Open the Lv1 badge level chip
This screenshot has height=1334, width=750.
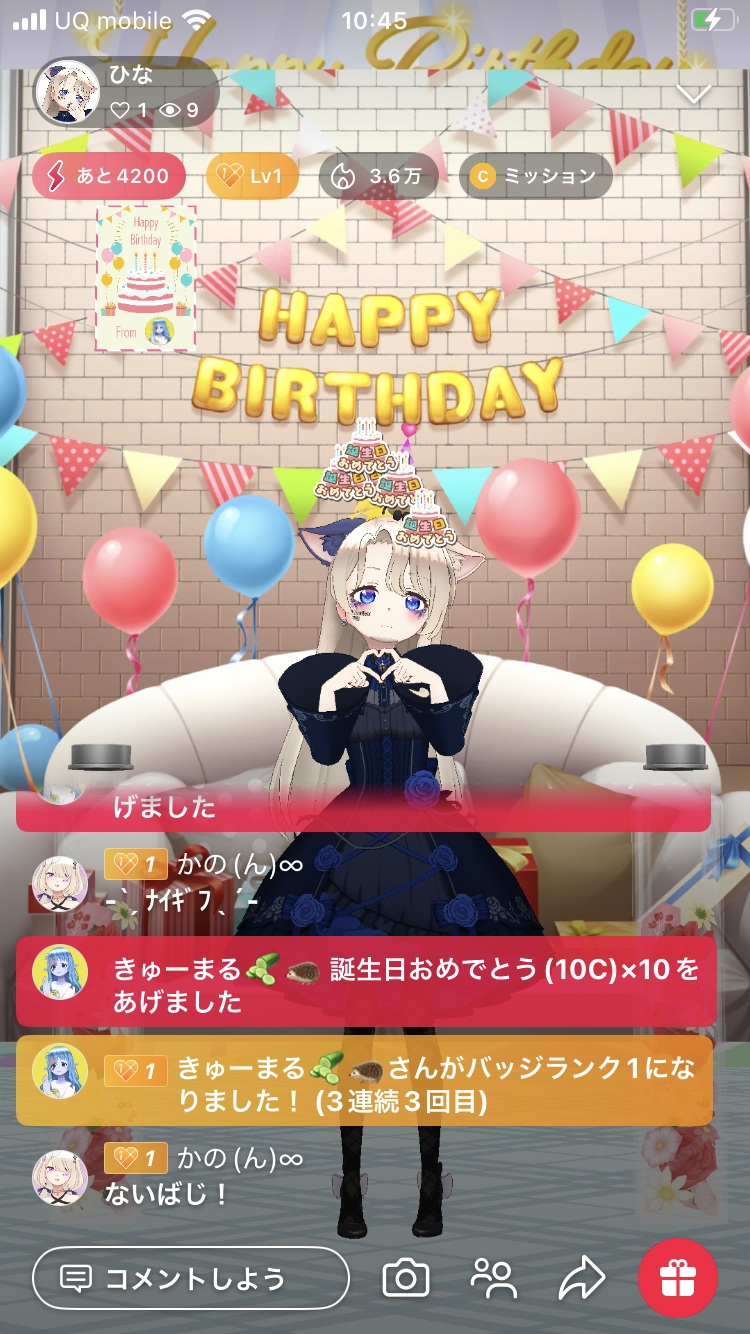point(252,177)
